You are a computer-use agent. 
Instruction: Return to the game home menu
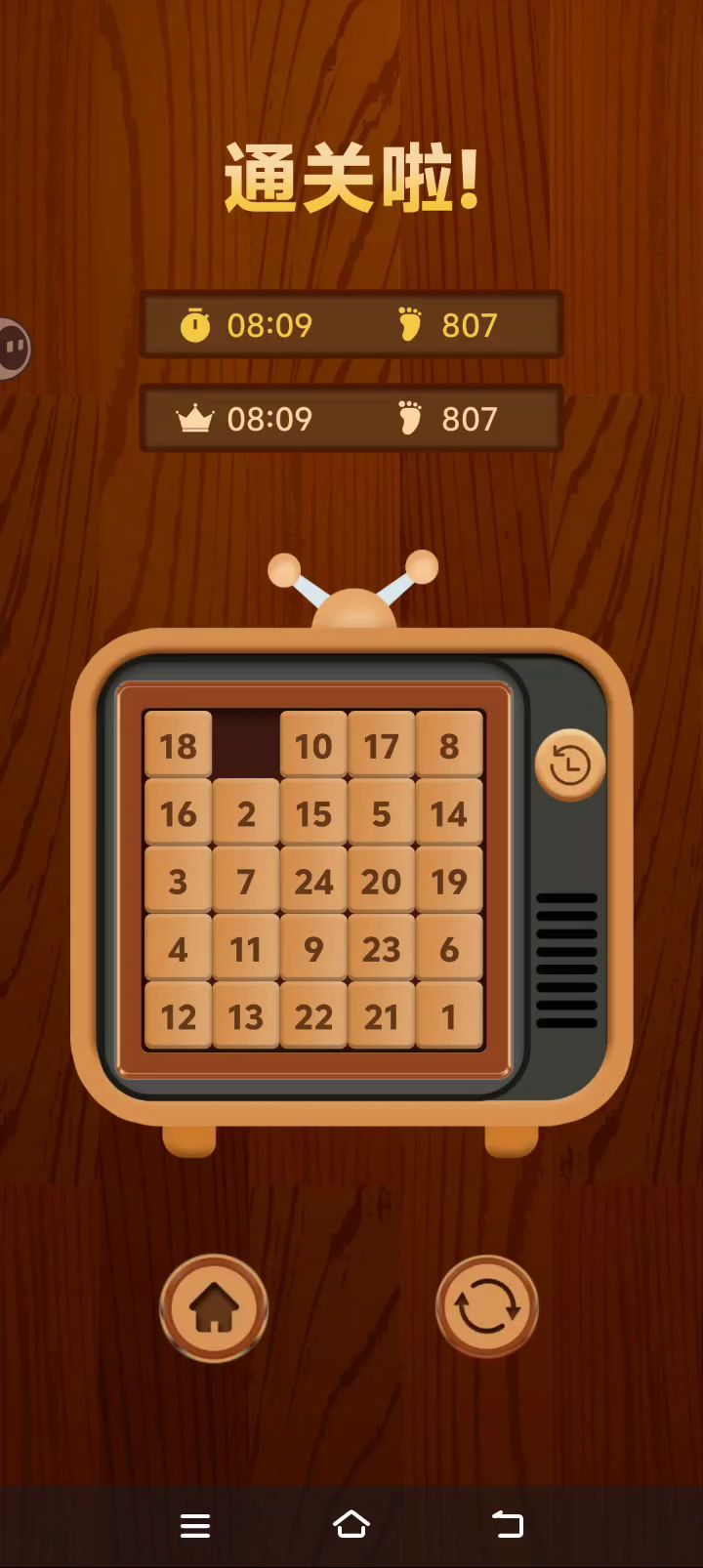coord(214,1308)
